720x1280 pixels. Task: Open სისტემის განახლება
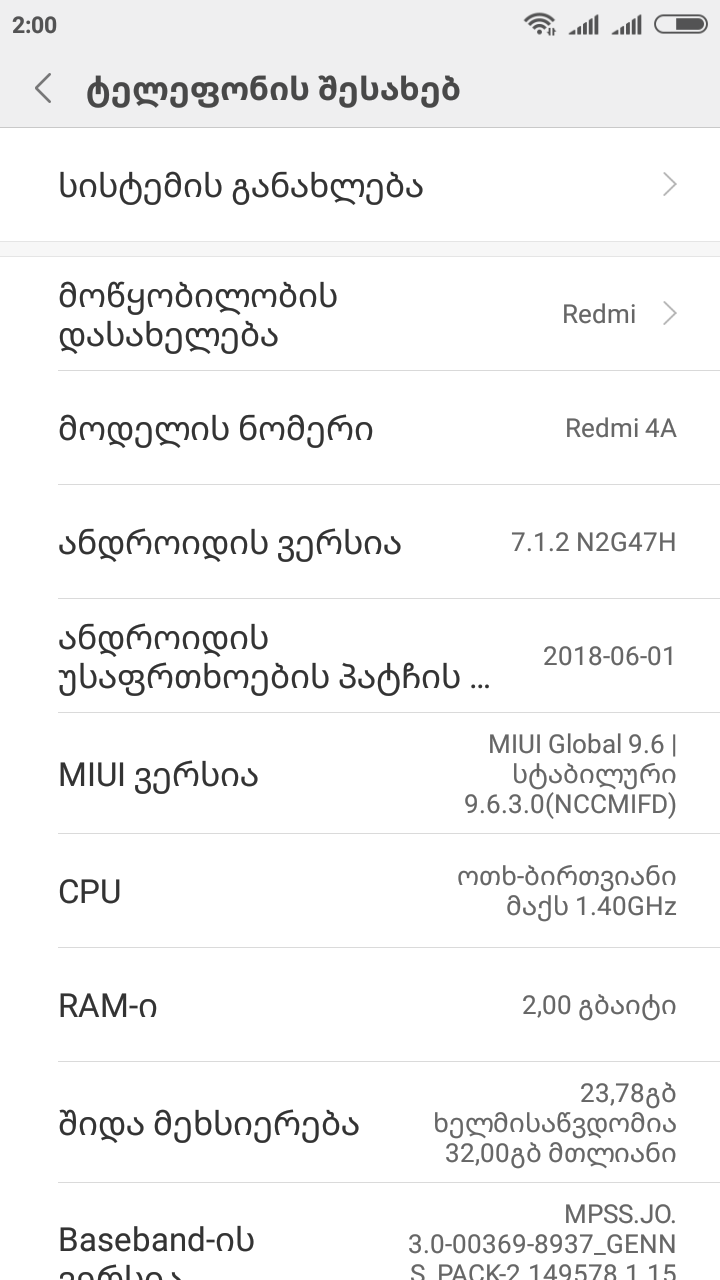[360, 185]
